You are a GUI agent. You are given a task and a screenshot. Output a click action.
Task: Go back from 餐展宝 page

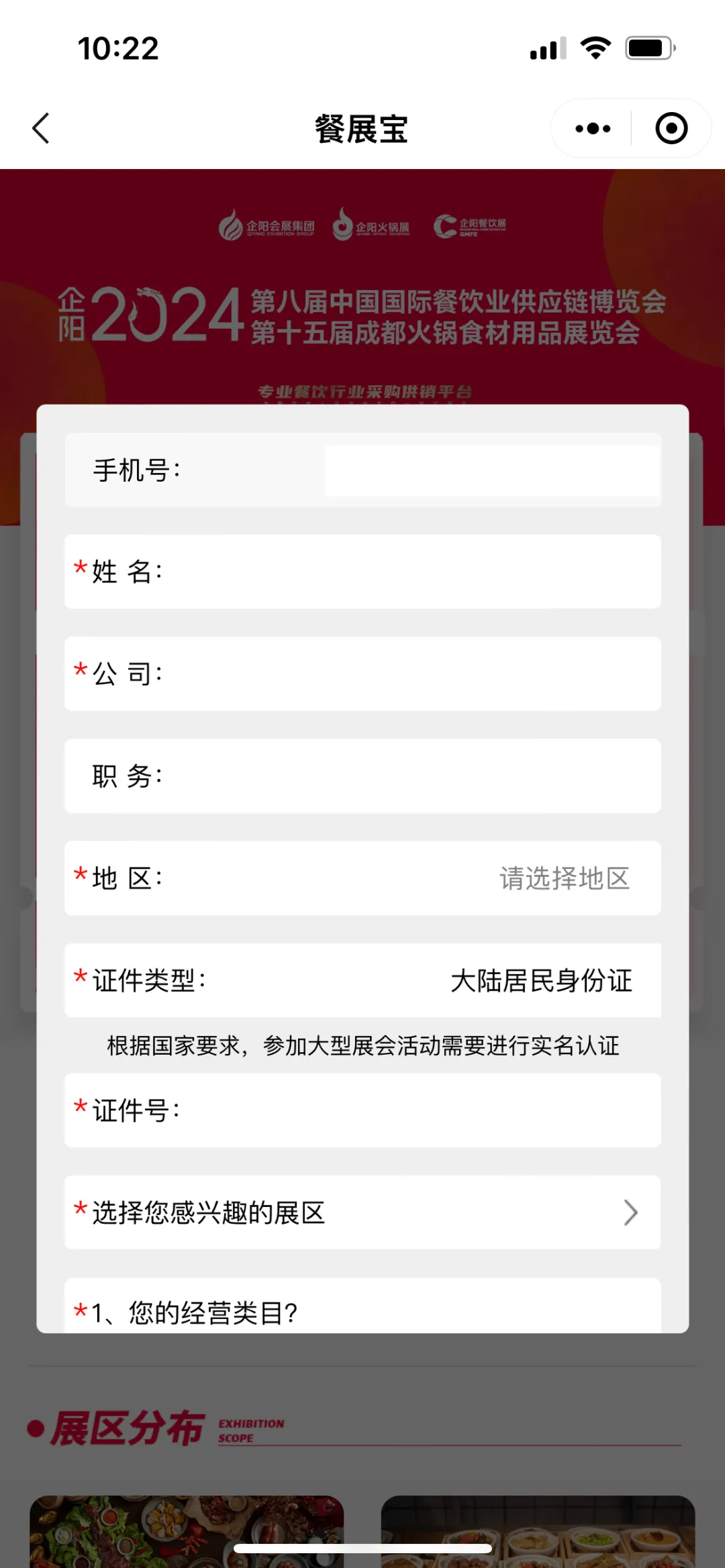click(x=41, y=128)
